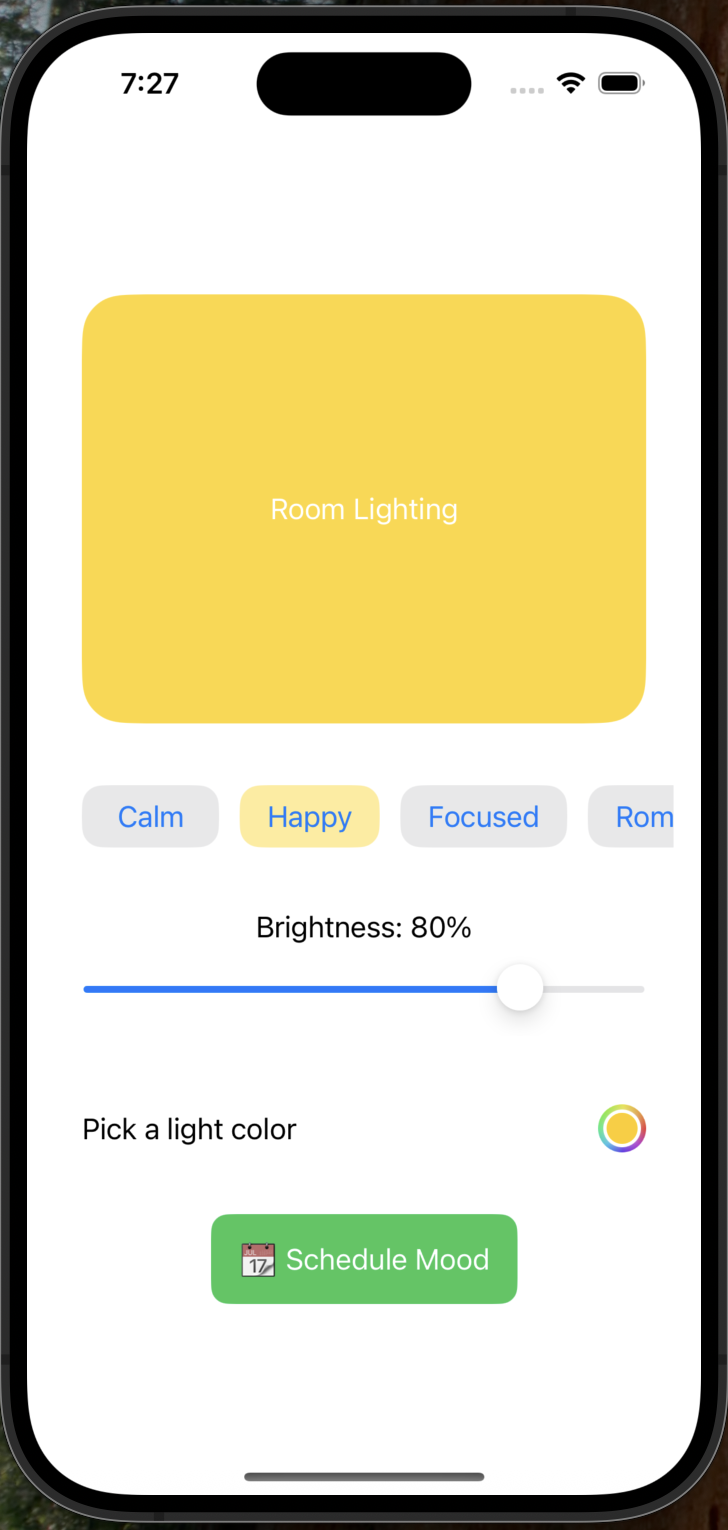Image resolution: width=728 pixels, height=1530 pixels.
Task: Select the Calm mood chip
Action: point(150,817)
